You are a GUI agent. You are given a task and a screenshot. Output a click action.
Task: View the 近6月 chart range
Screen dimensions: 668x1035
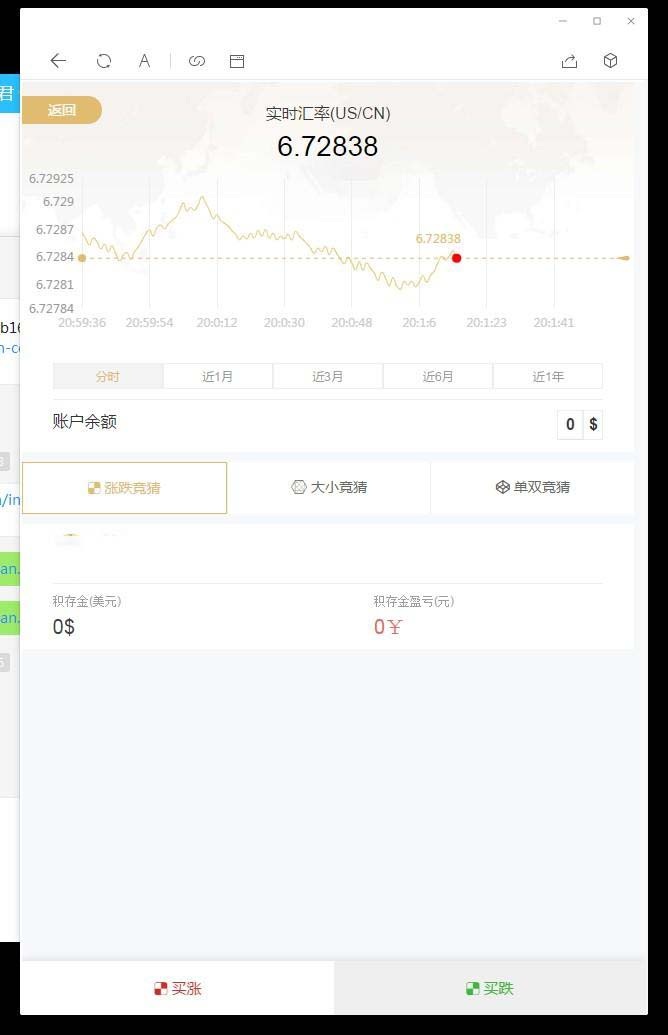point(438,376)
